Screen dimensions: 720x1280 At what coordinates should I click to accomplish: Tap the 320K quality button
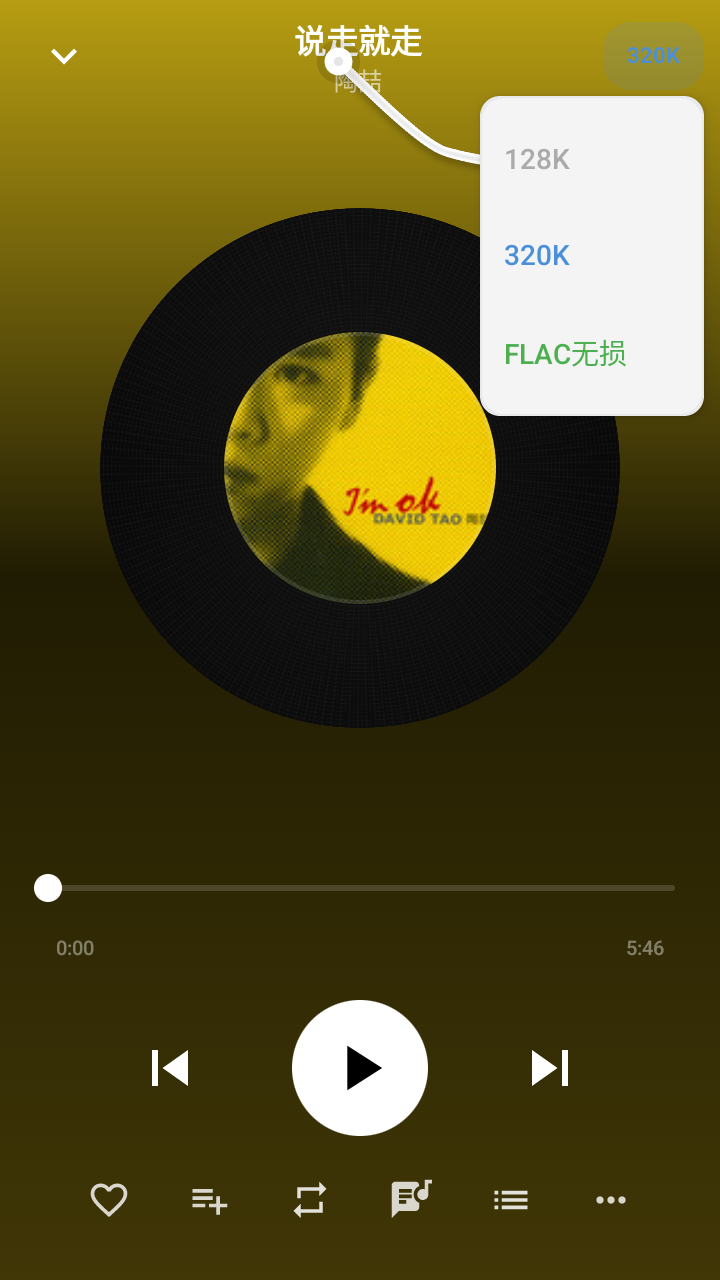(653, 56)
